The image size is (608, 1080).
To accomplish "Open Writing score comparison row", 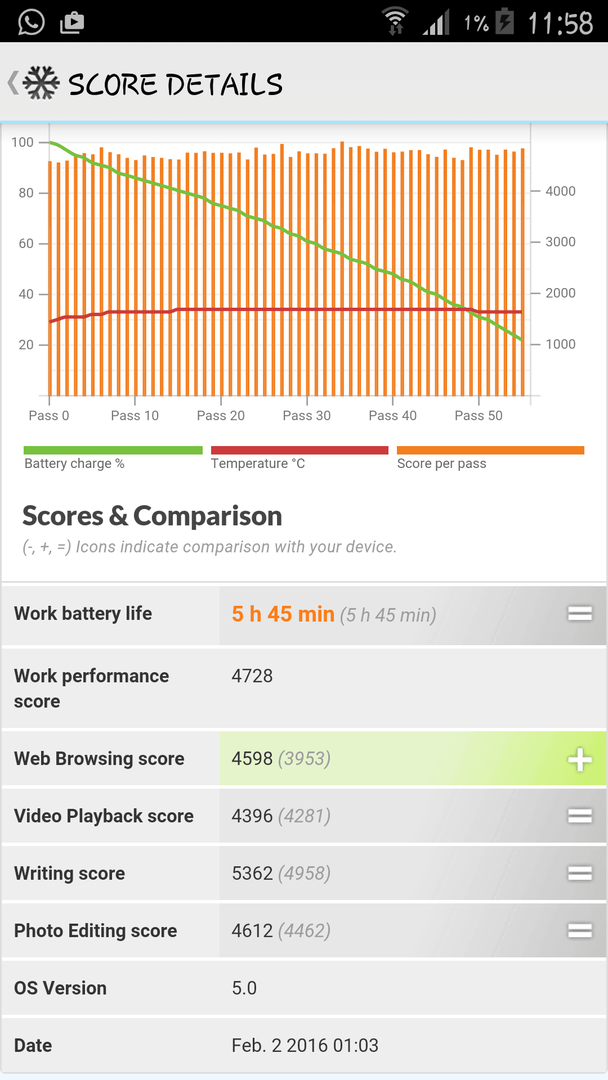I will [304, 873].
